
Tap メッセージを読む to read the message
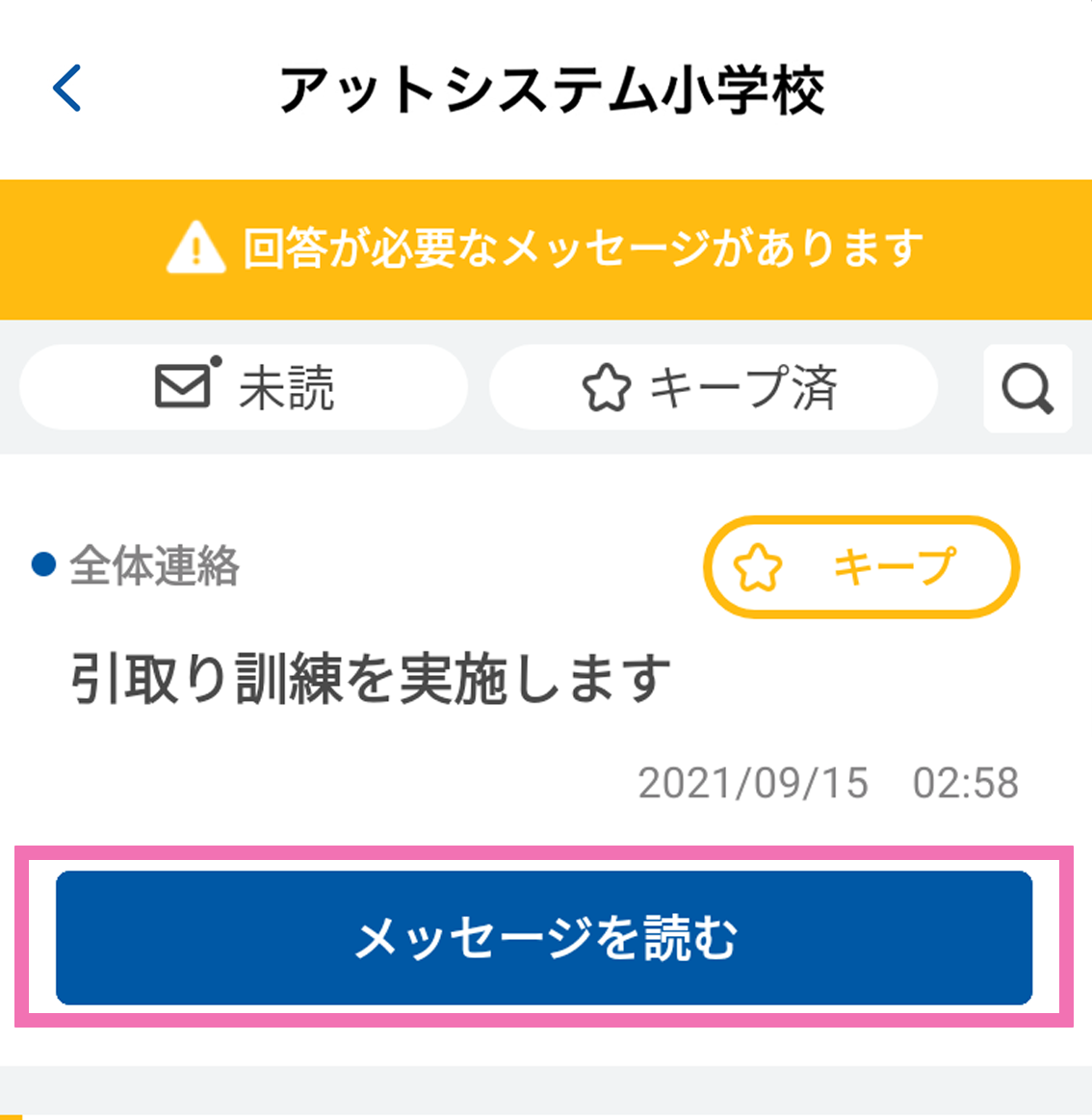point(544,938)
